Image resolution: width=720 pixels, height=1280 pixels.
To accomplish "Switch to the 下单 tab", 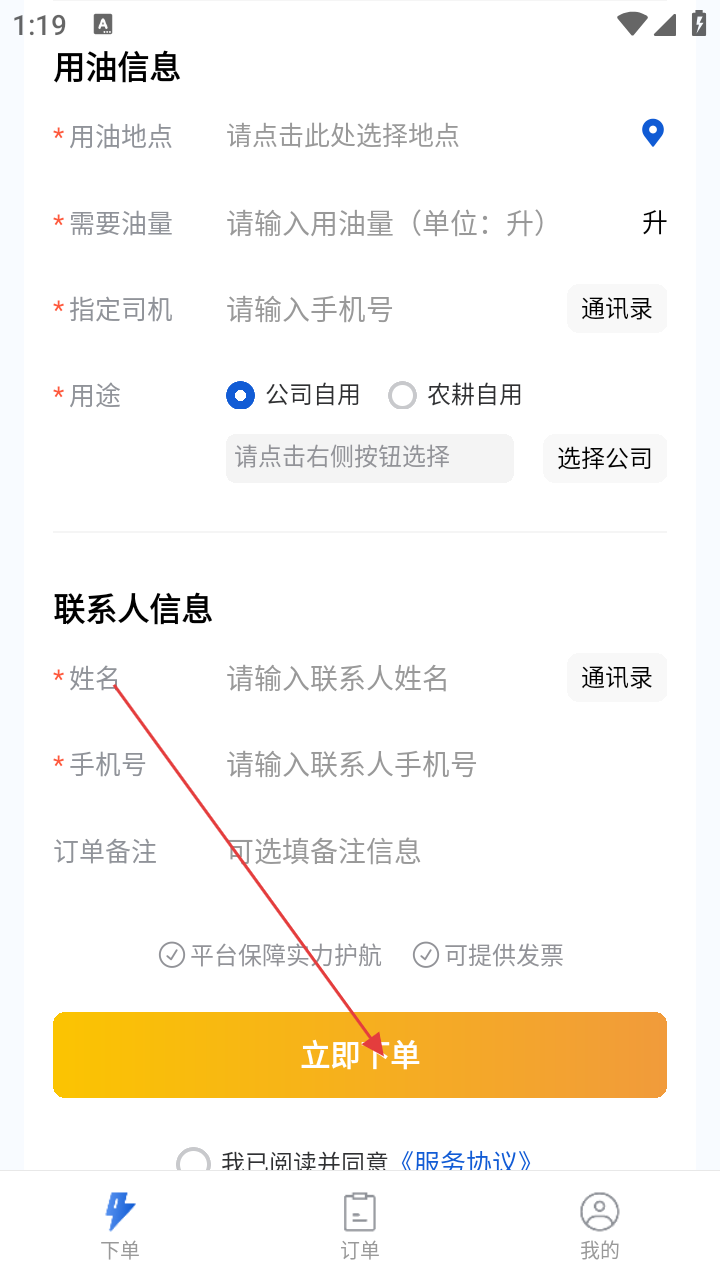I will [x=120, y=1225].
